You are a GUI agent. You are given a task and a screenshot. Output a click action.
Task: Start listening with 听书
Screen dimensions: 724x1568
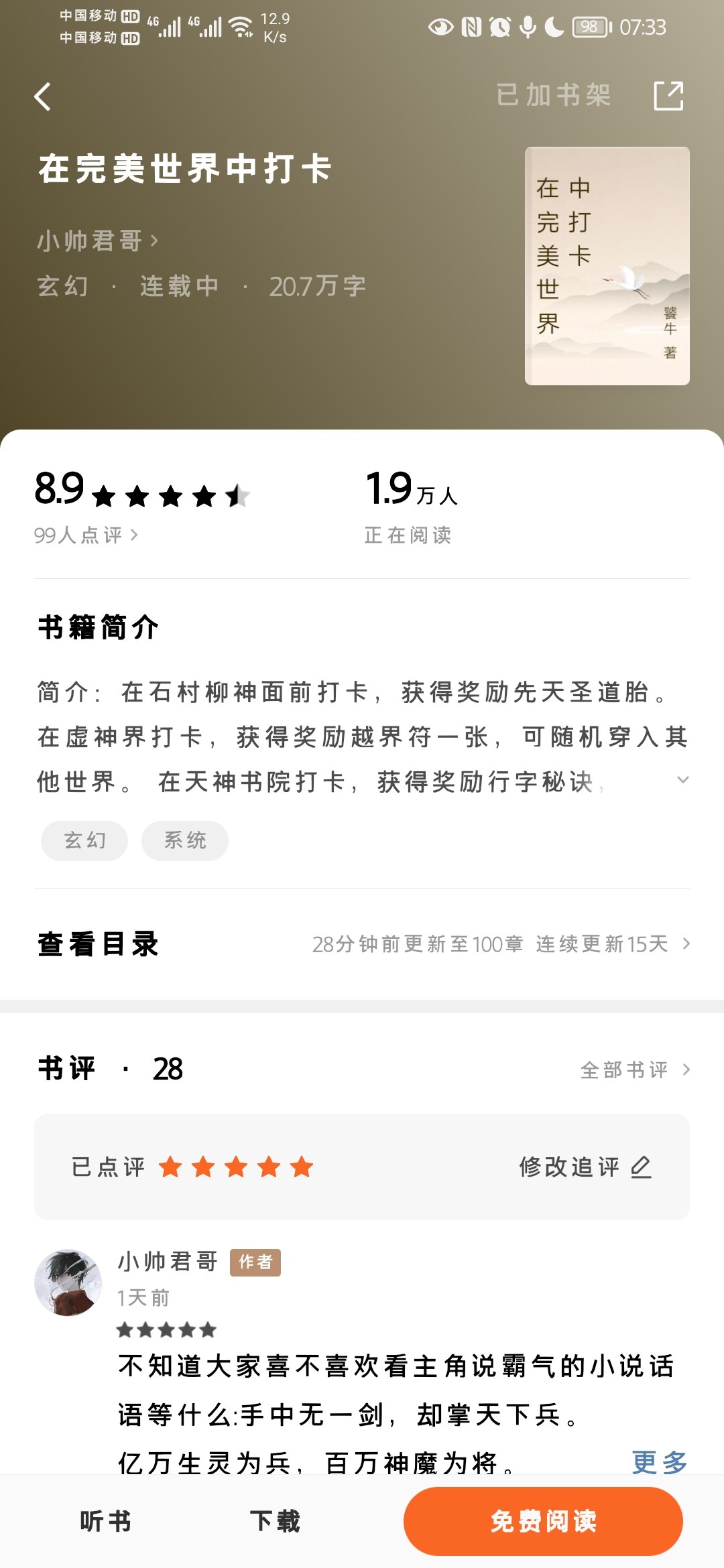click(106, 1521)
